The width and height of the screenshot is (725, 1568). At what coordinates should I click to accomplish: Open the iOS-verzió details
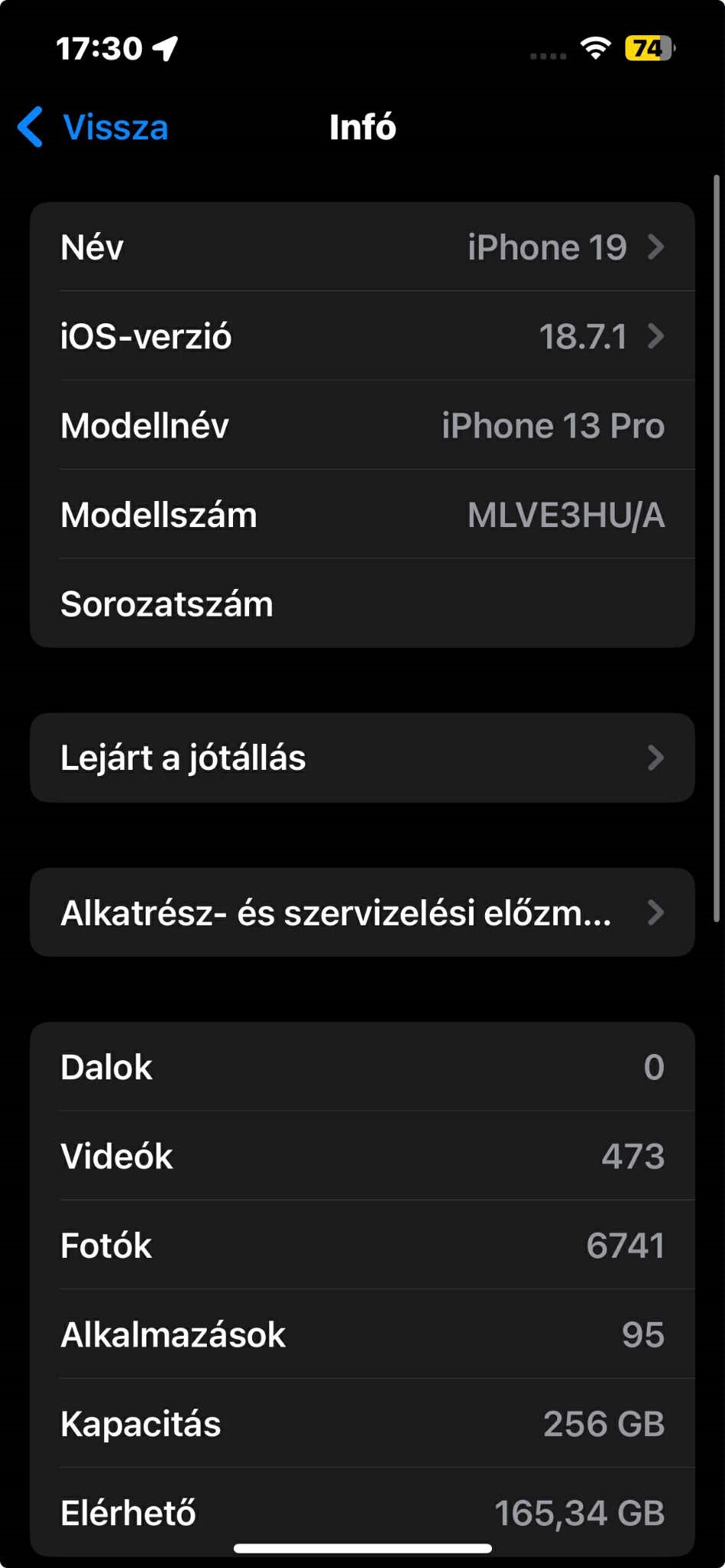tap(362, 336)
